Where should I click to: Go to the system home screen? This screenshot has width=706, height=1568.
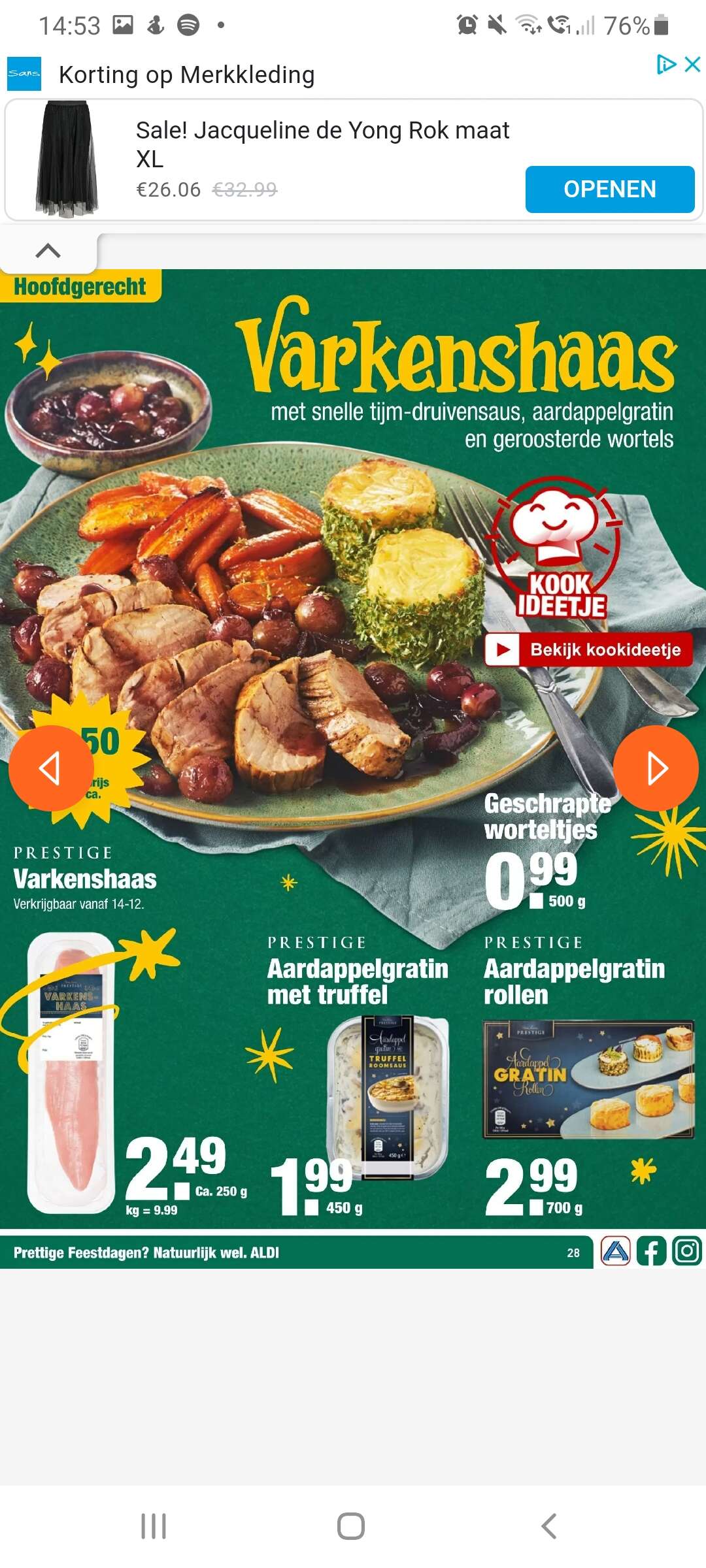[351, 1526]
